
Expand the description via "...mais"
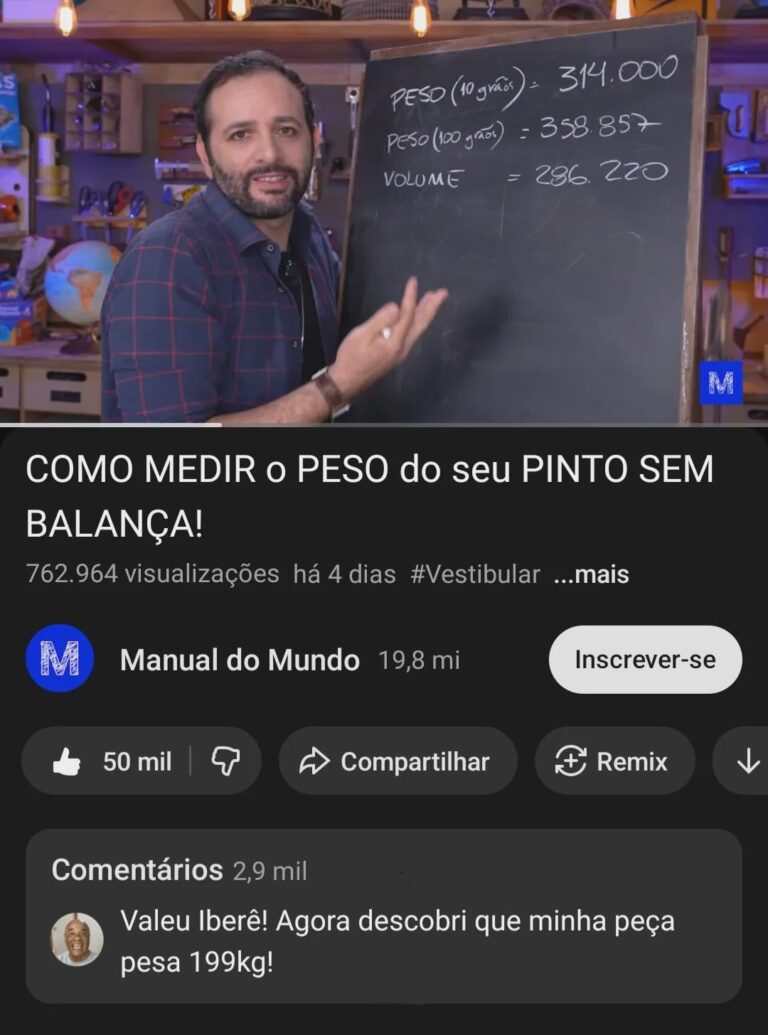pyautogui.click(x=591, y=575)
